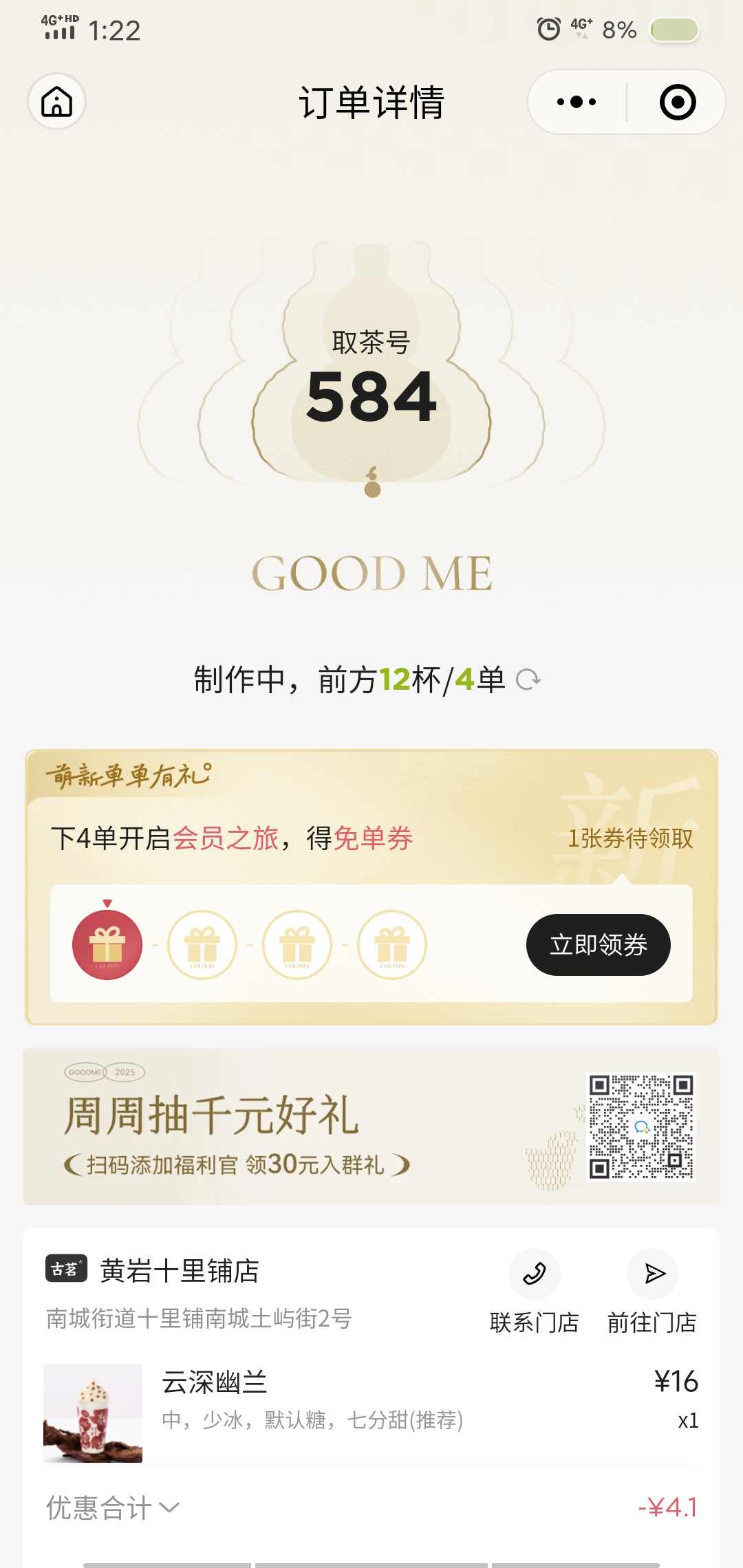Tap 立即领券 to claim the coupon
This screenshot has height=1568, width=743.
pos(598,944)
